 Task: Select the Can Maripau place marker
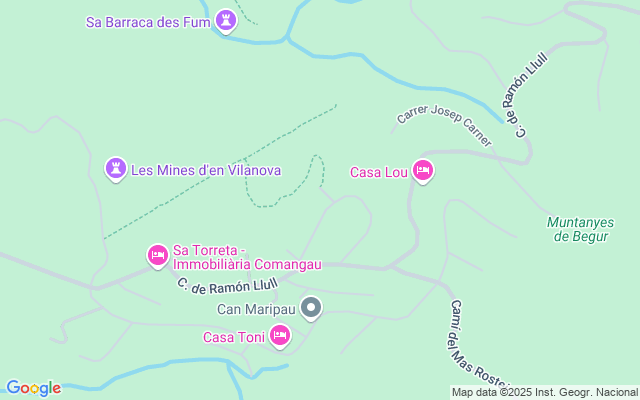(312, 308)
